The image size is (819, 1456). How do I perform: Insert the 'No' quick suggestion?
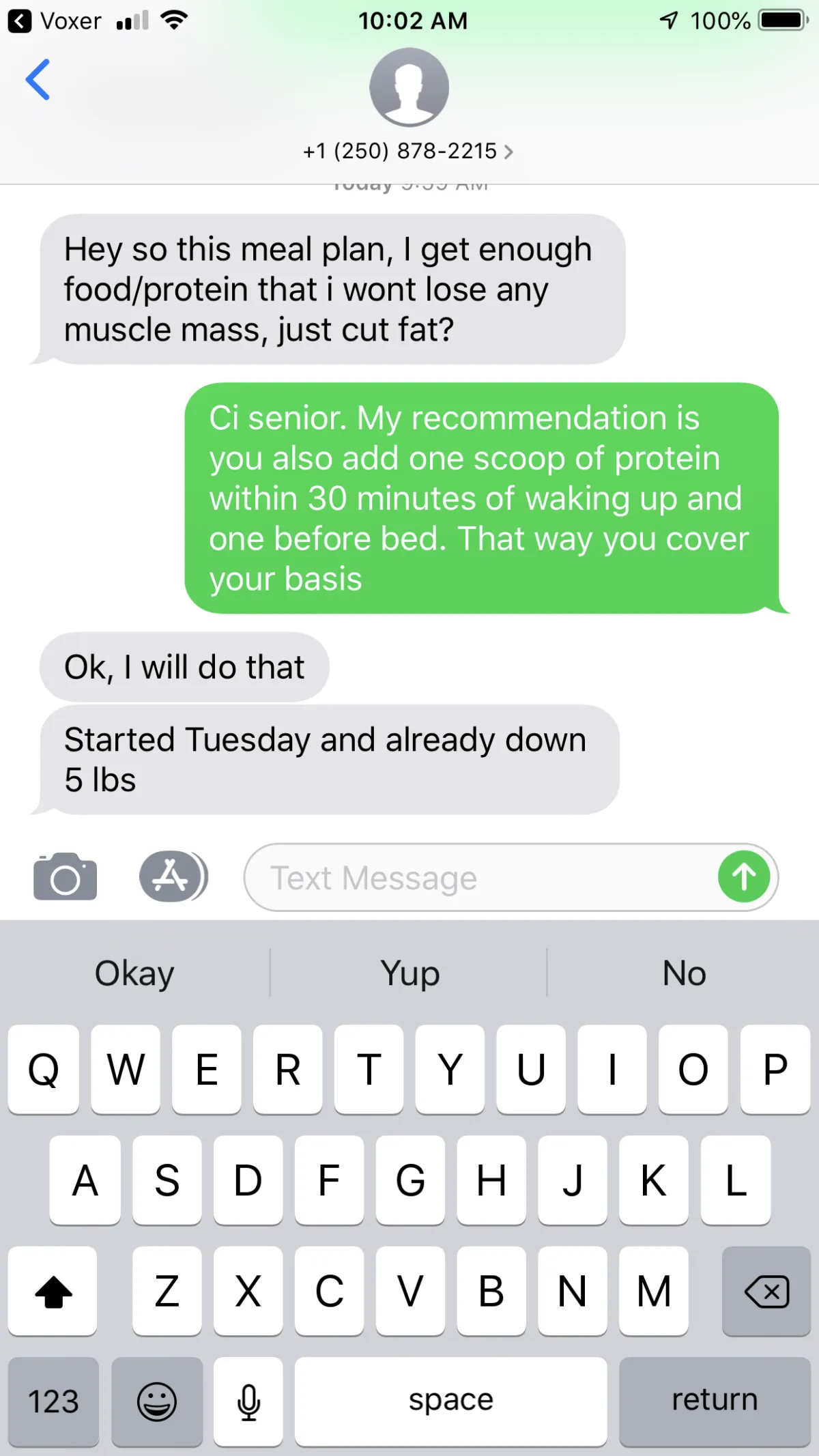coord(684,973)
